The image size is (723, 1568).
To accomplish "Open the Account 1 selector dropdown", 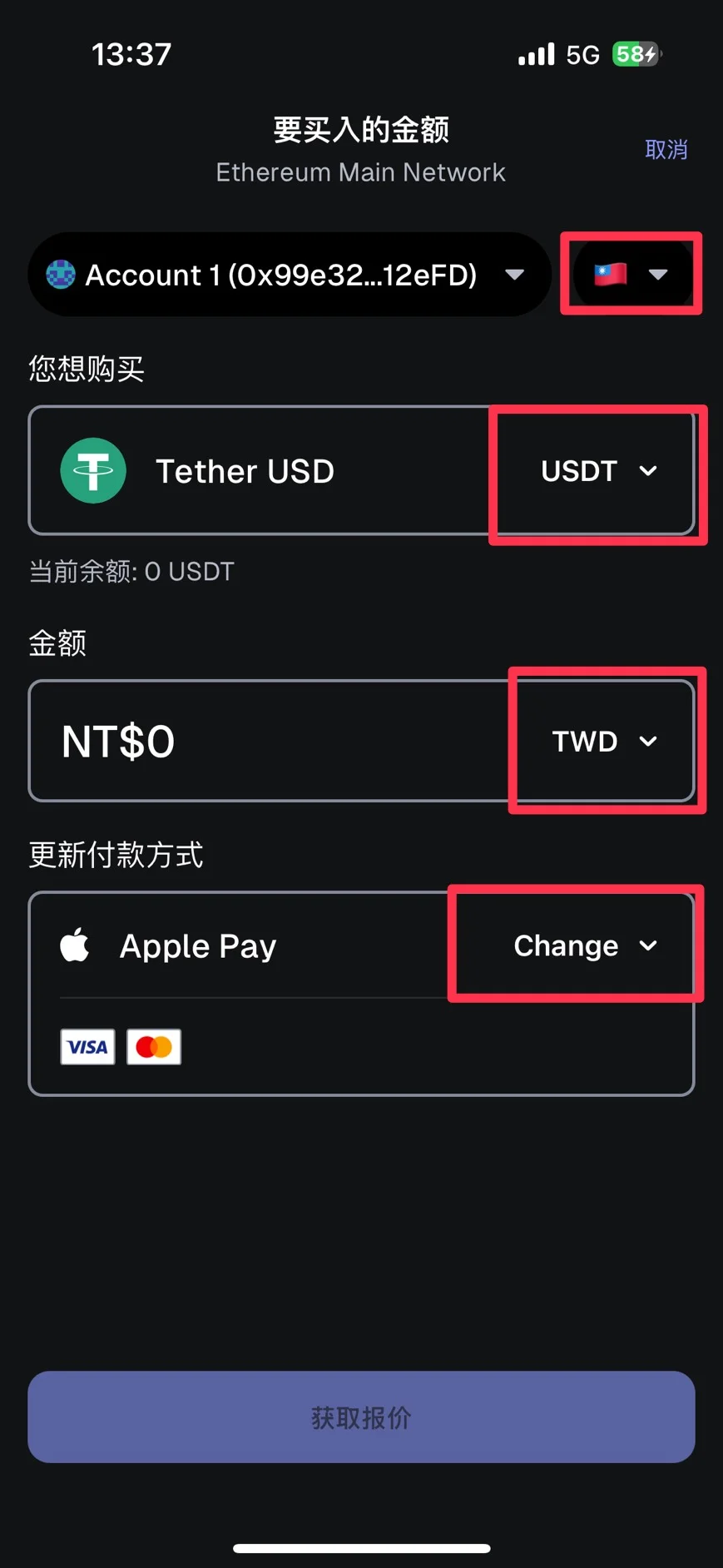I will pyautogui.click(x=289, y=275).
